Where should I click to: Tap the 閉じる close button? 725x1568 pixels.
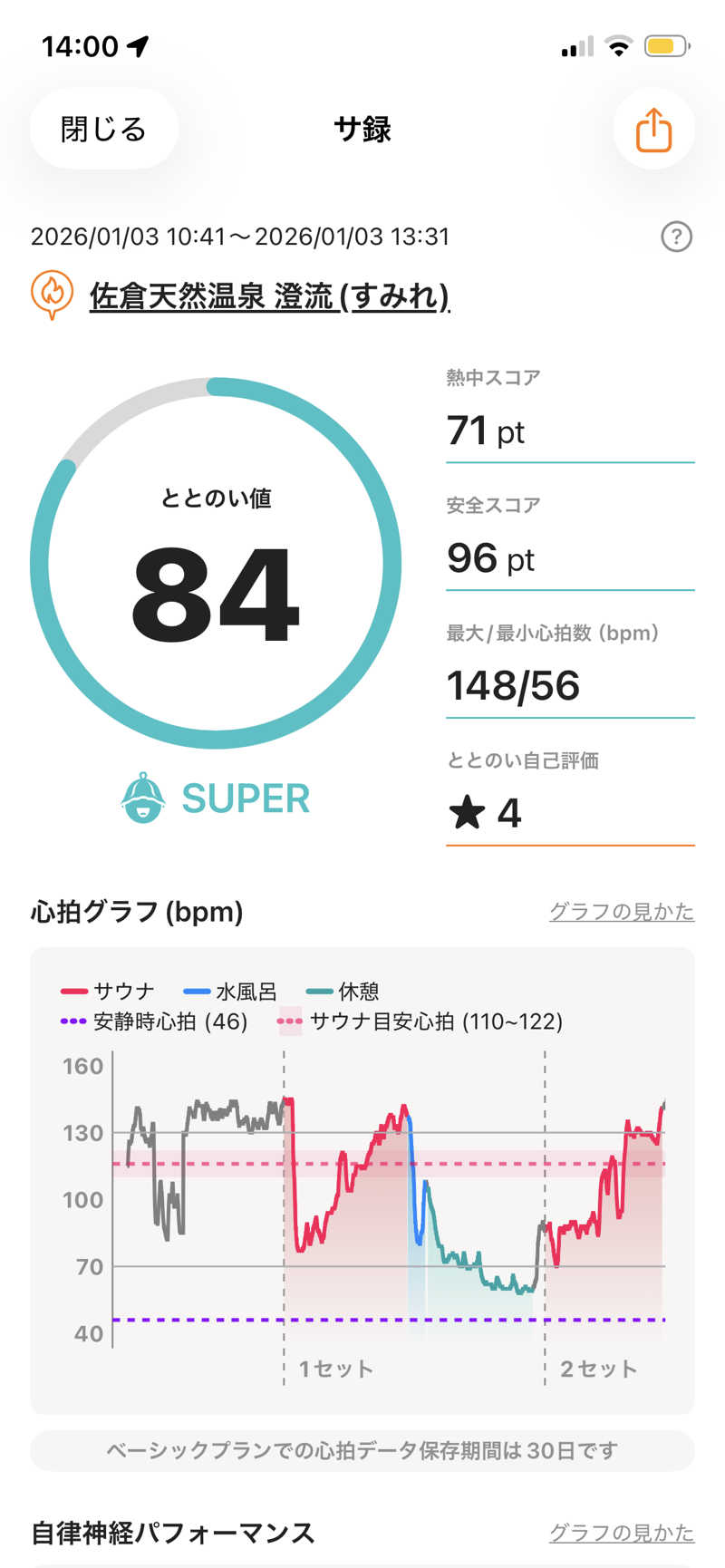pyautogui.click(x=103, y=130)
